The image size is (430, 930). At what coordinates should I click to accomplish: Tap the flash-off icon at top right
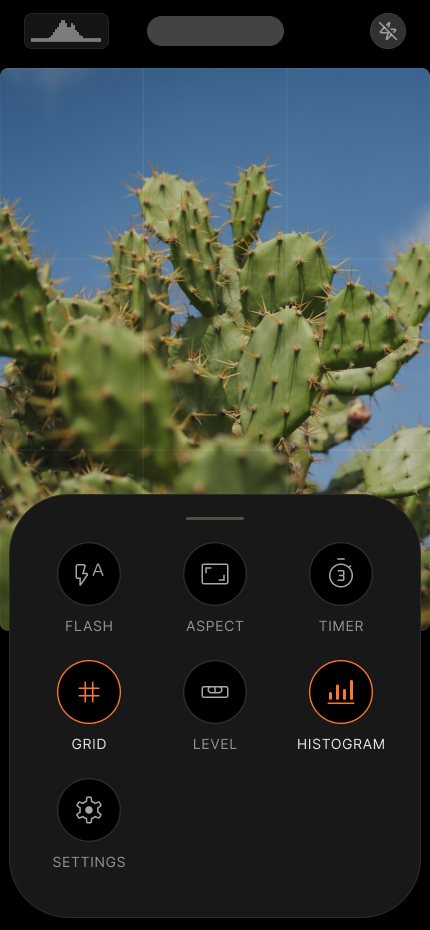pyautogui.click(x=388, y=31)
